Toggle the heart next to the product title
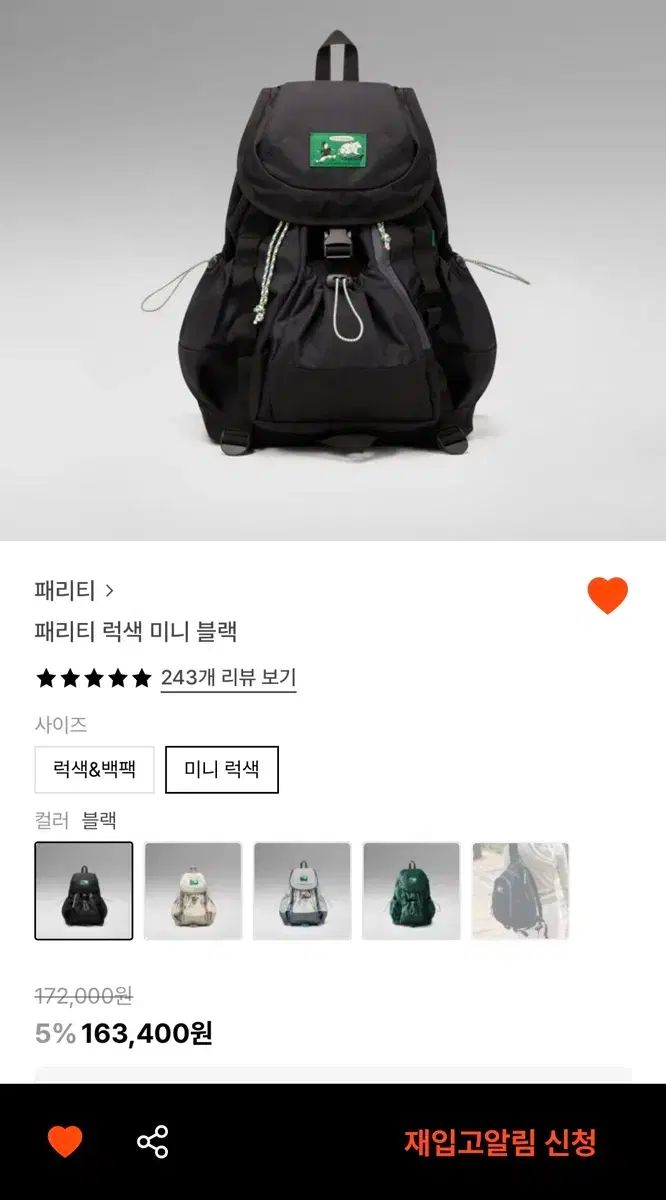This screenshot has height=1200, width=666. (607, 596)
